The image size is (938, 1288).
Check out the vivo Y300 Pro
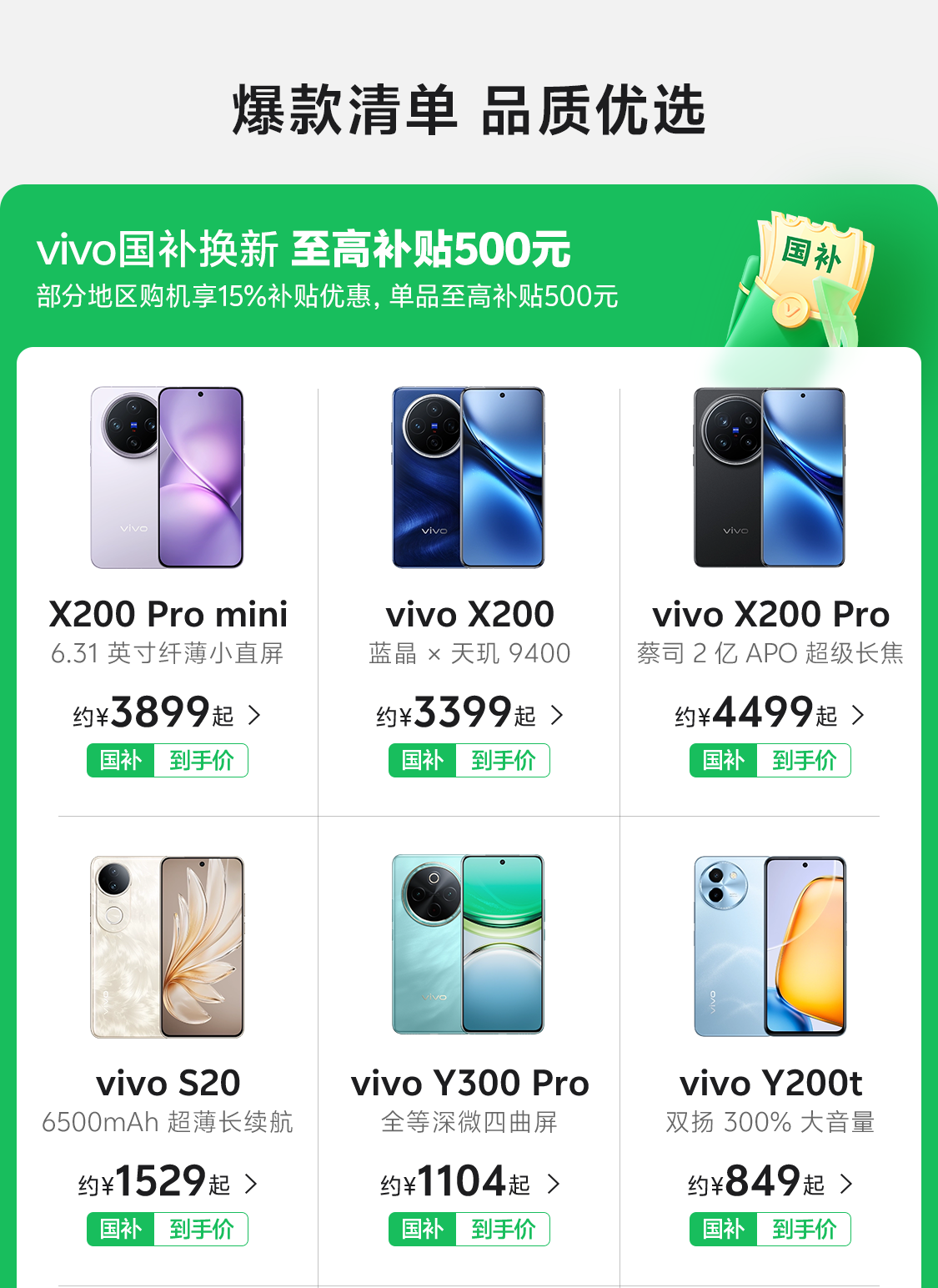469,1051
